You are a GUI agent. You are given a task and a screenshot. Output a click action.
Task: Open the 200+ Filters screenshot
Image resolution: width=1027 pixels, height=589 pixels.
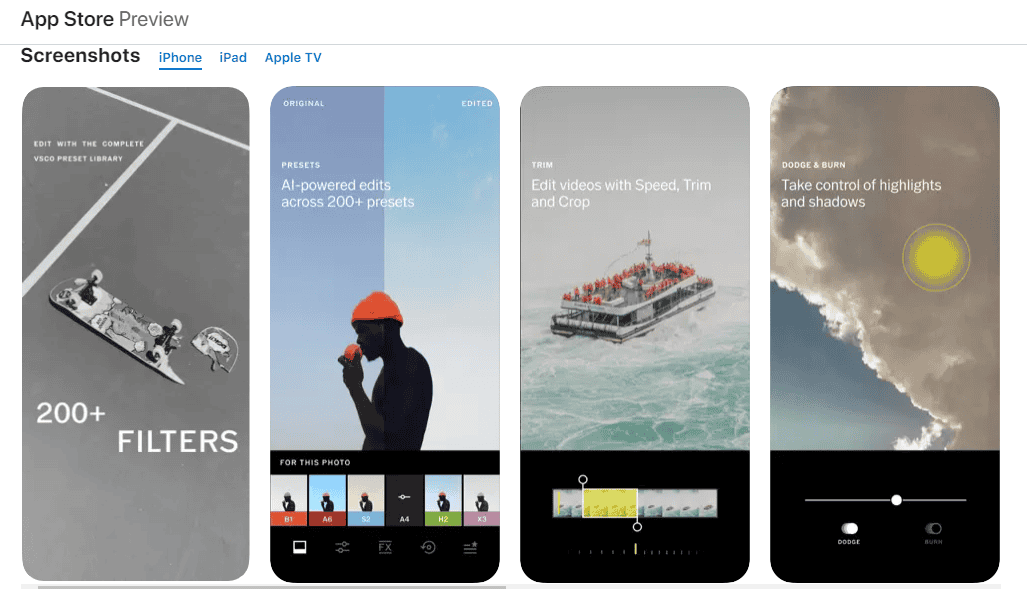(x=135, y=333)
